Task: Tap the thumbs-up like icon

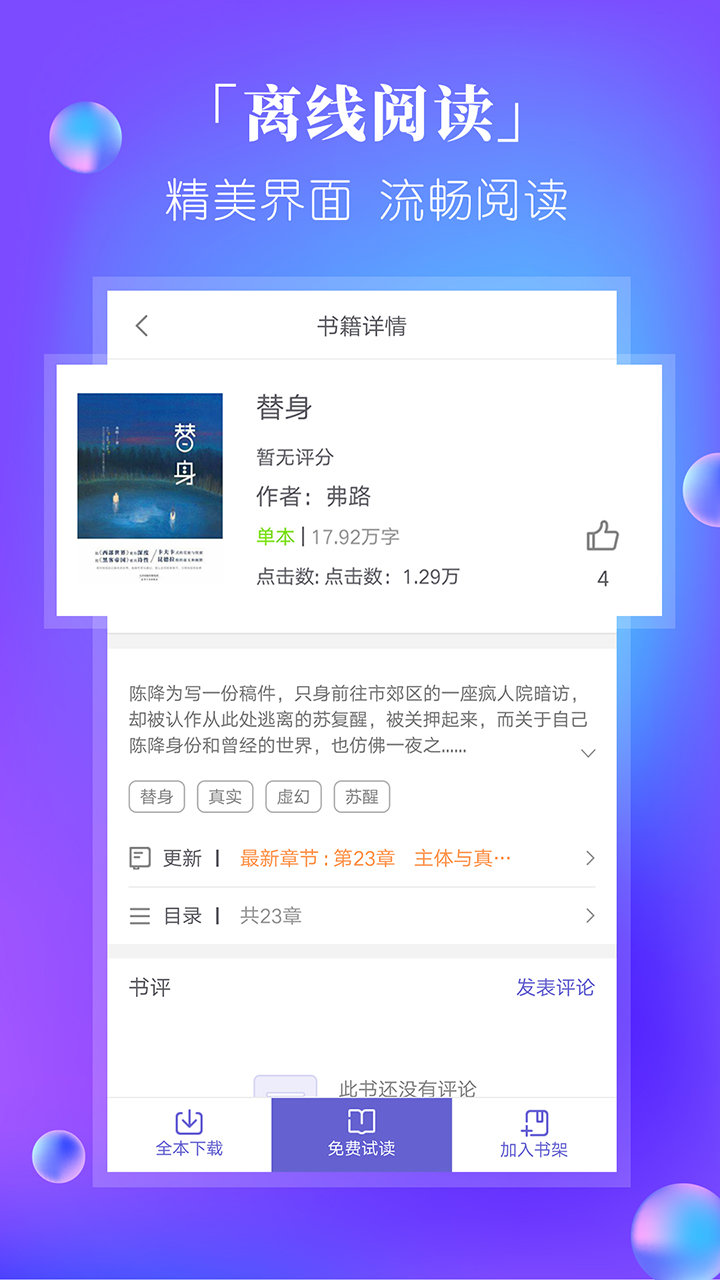Action: [603, 537]
